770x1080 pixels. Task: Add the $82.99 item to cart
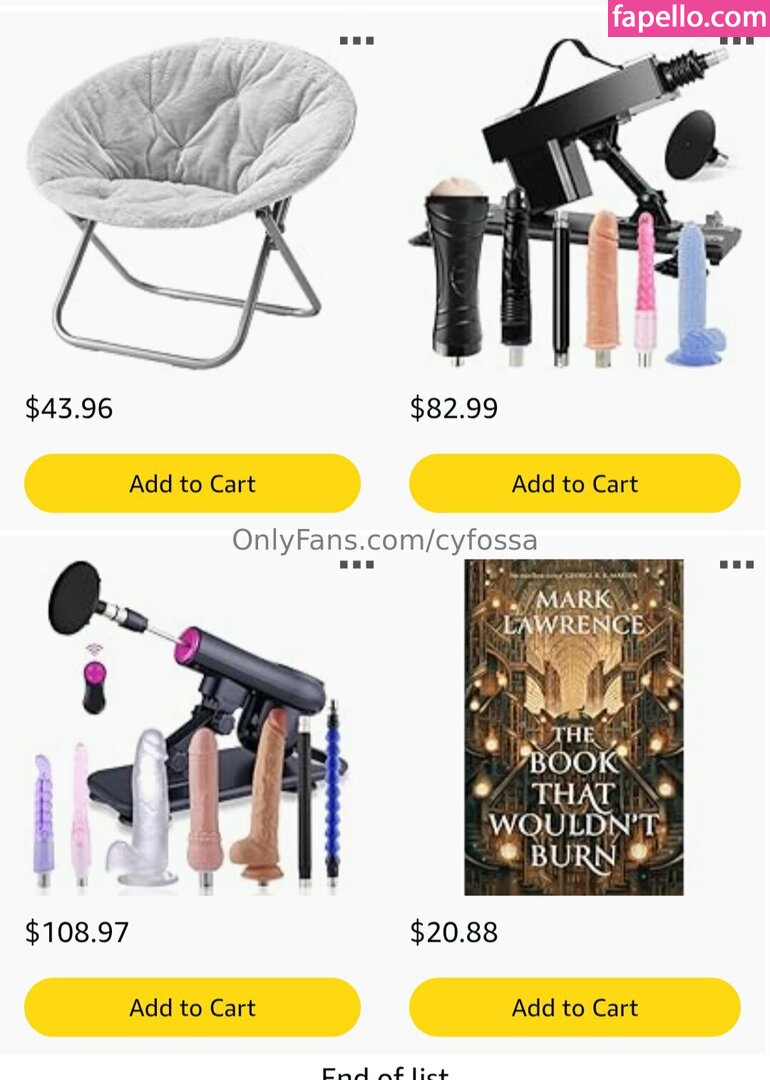[x=575, y=484]
